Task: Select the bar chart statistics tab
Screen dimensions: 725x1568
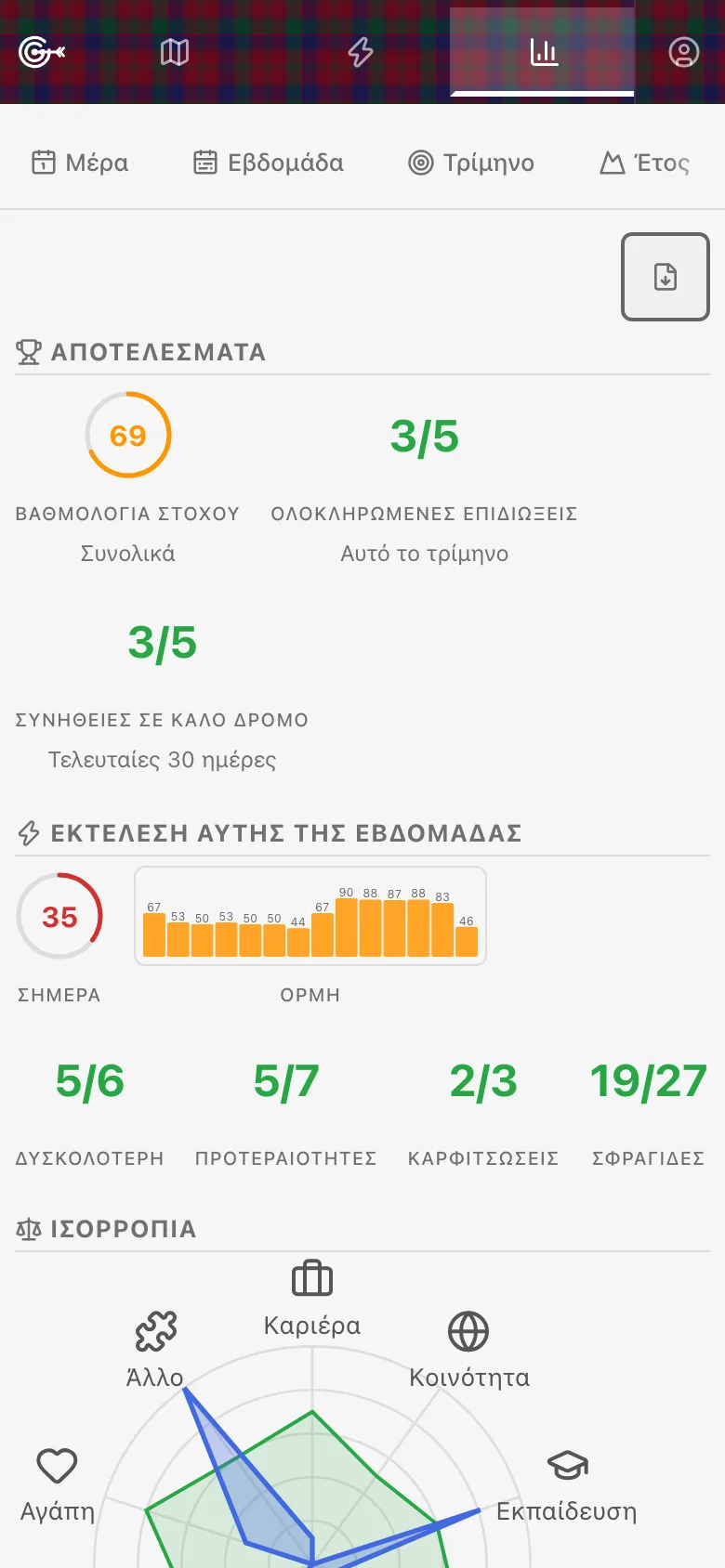Action: tap(544, 52)
